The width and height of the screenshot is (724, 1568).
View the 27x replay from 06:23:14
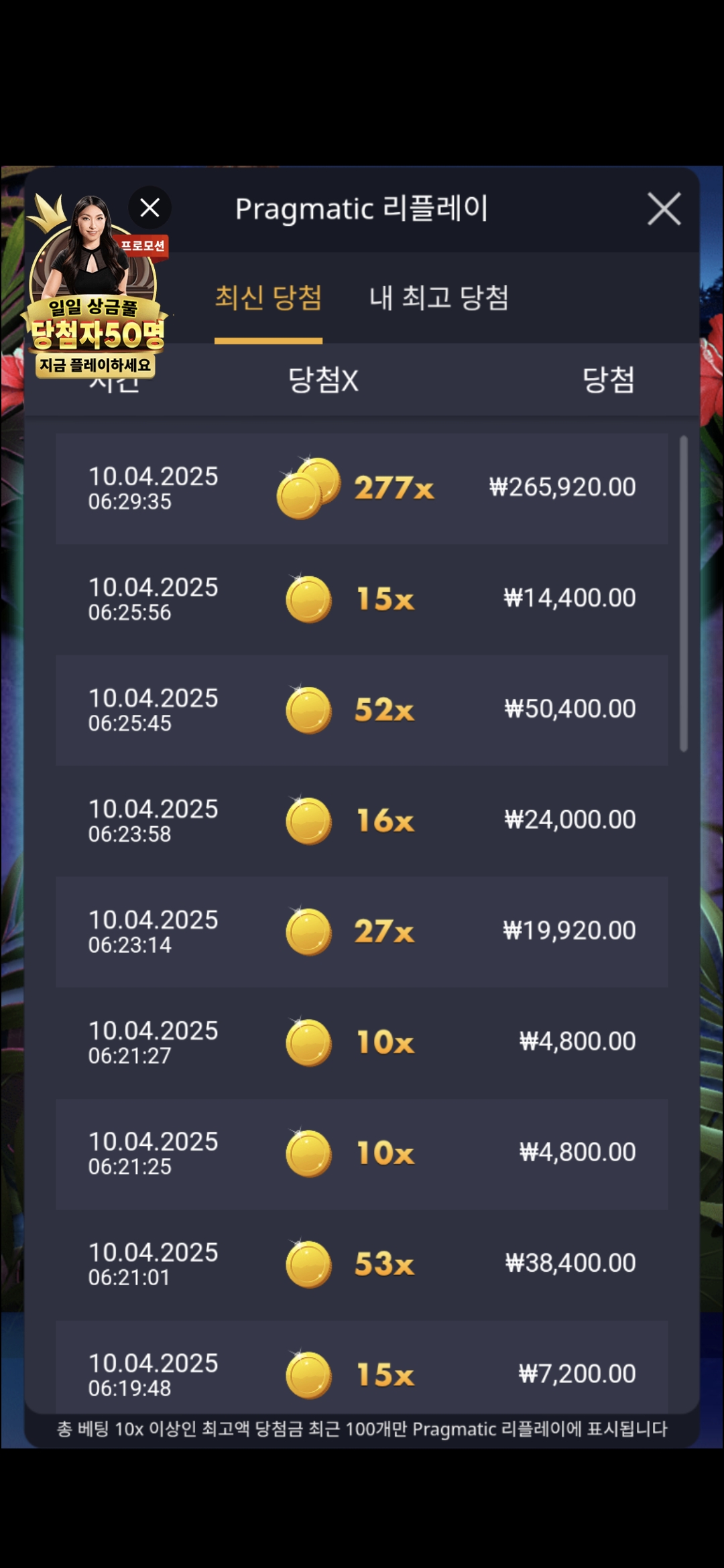tap(362, 932)
